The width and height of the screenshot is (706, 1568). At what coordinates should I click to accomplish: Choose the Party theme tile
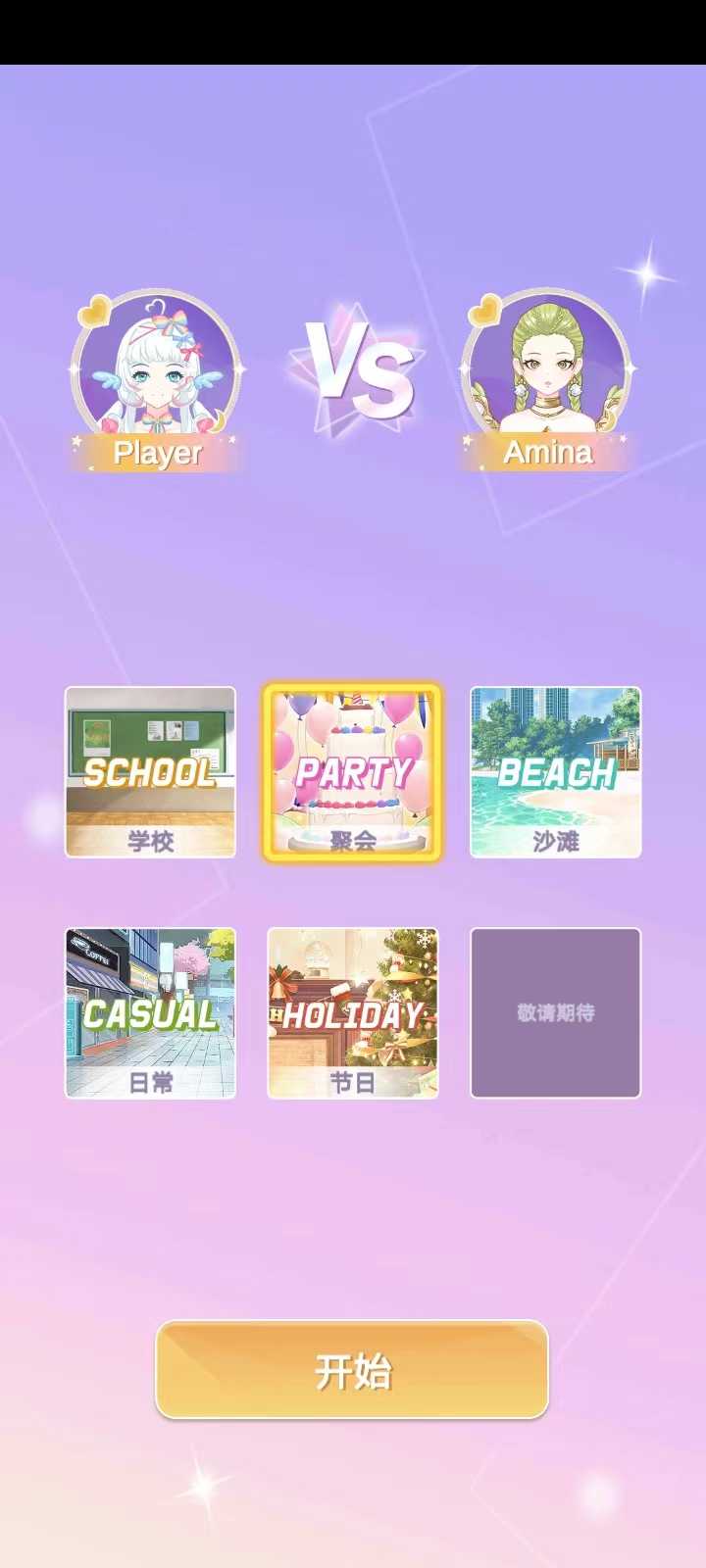point(353,772)
